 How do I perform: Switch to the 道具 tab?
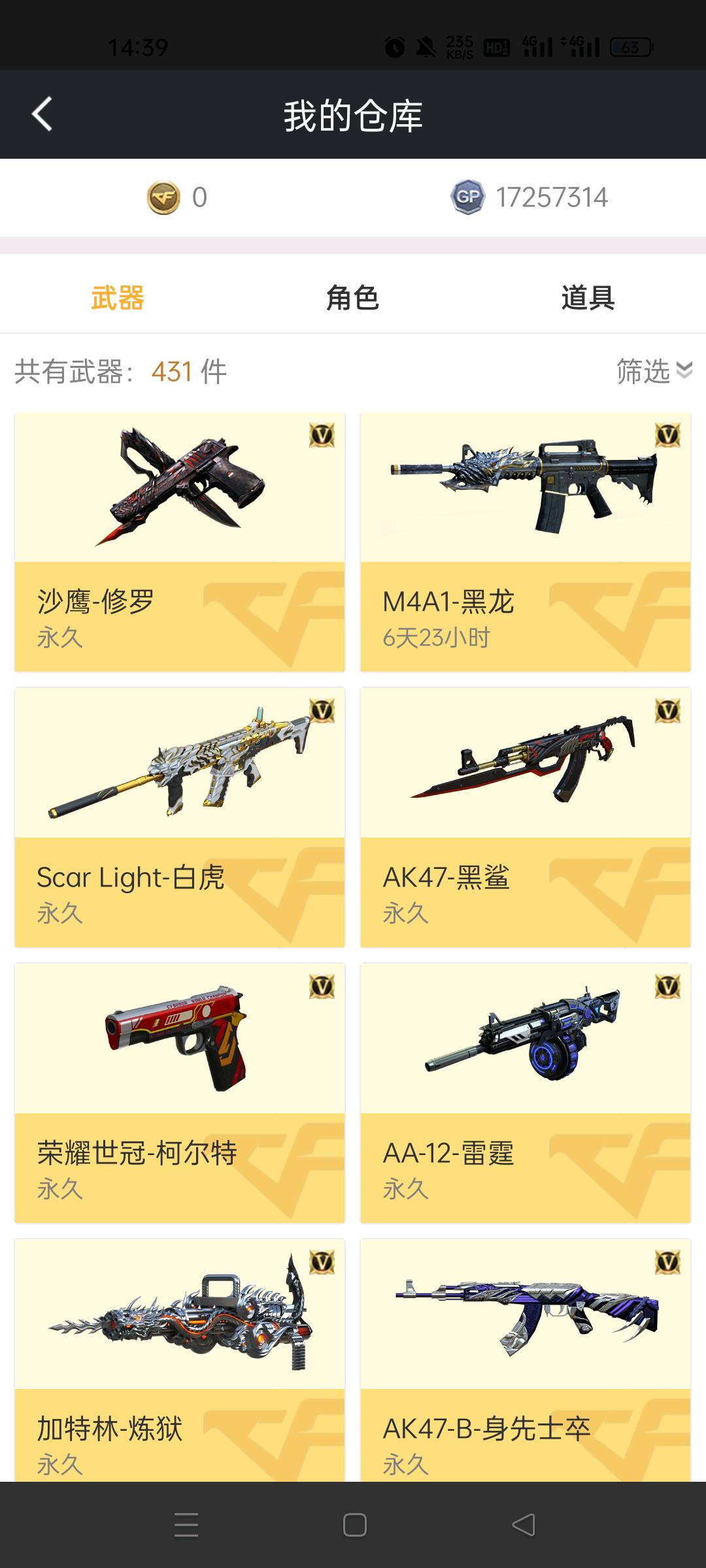click(588, 298)
